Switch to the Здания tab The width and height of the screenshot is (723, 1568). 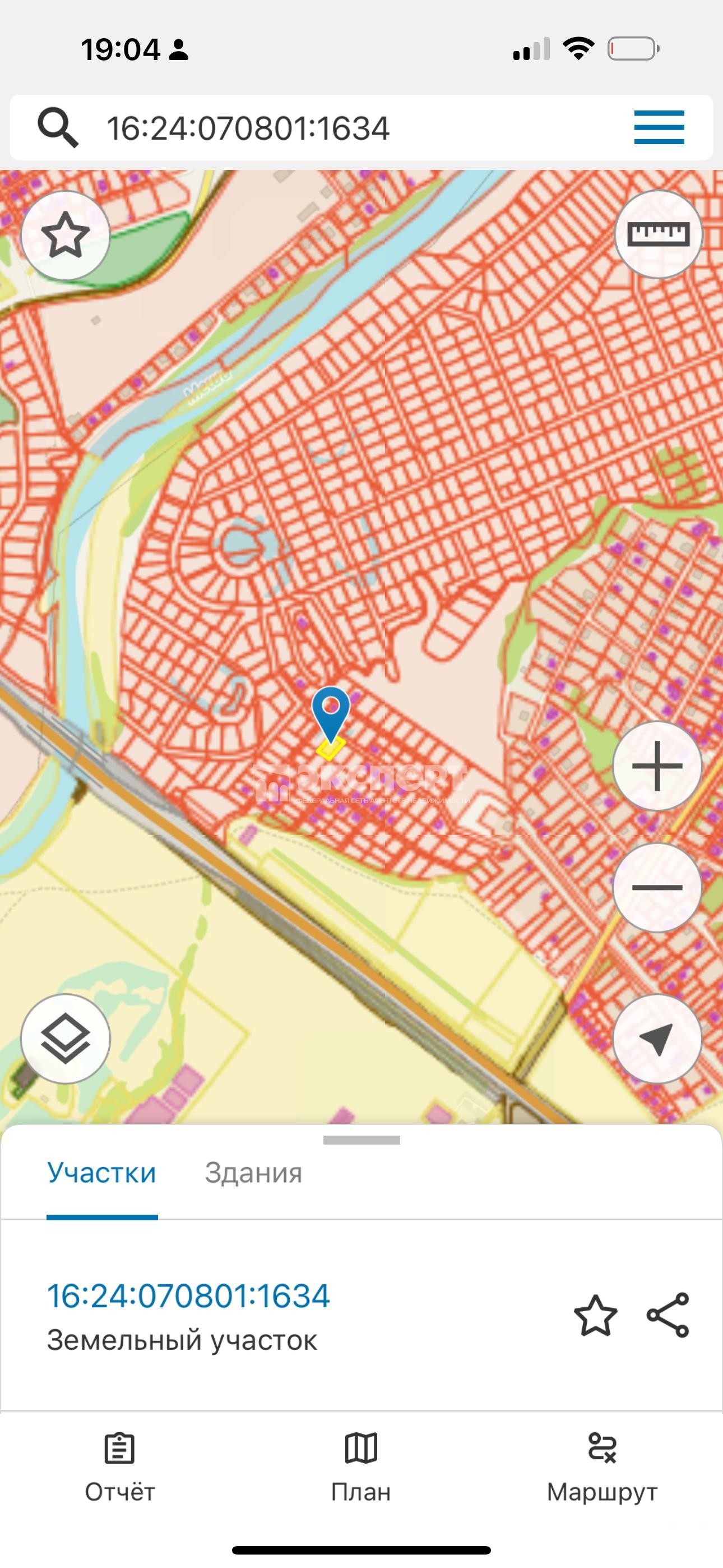click(253, 1173)
